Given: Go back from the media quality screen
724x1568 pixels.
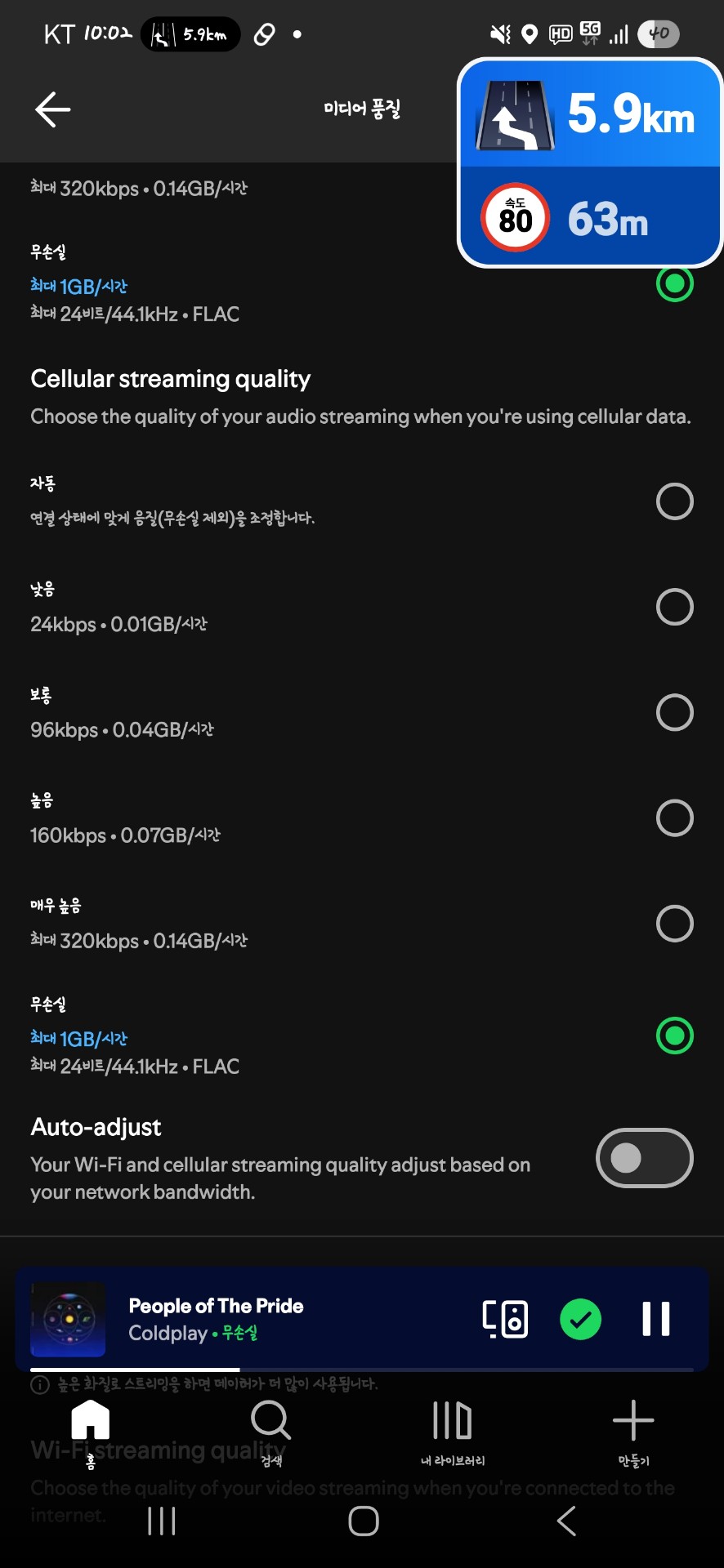Looking at the screenshot, I should coord(53,109).
